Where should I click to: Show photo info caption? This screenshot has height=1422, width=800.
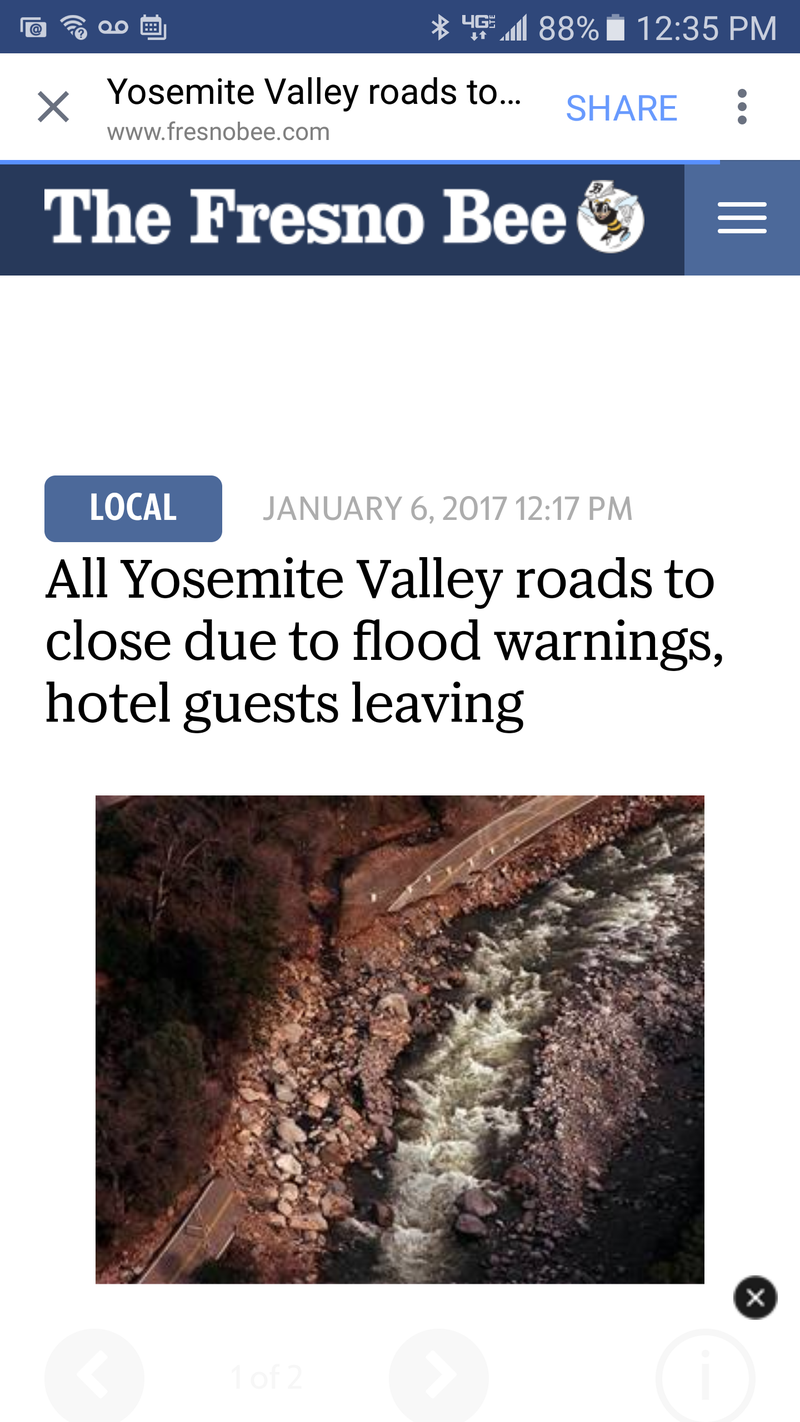[x=705, y=1379]
